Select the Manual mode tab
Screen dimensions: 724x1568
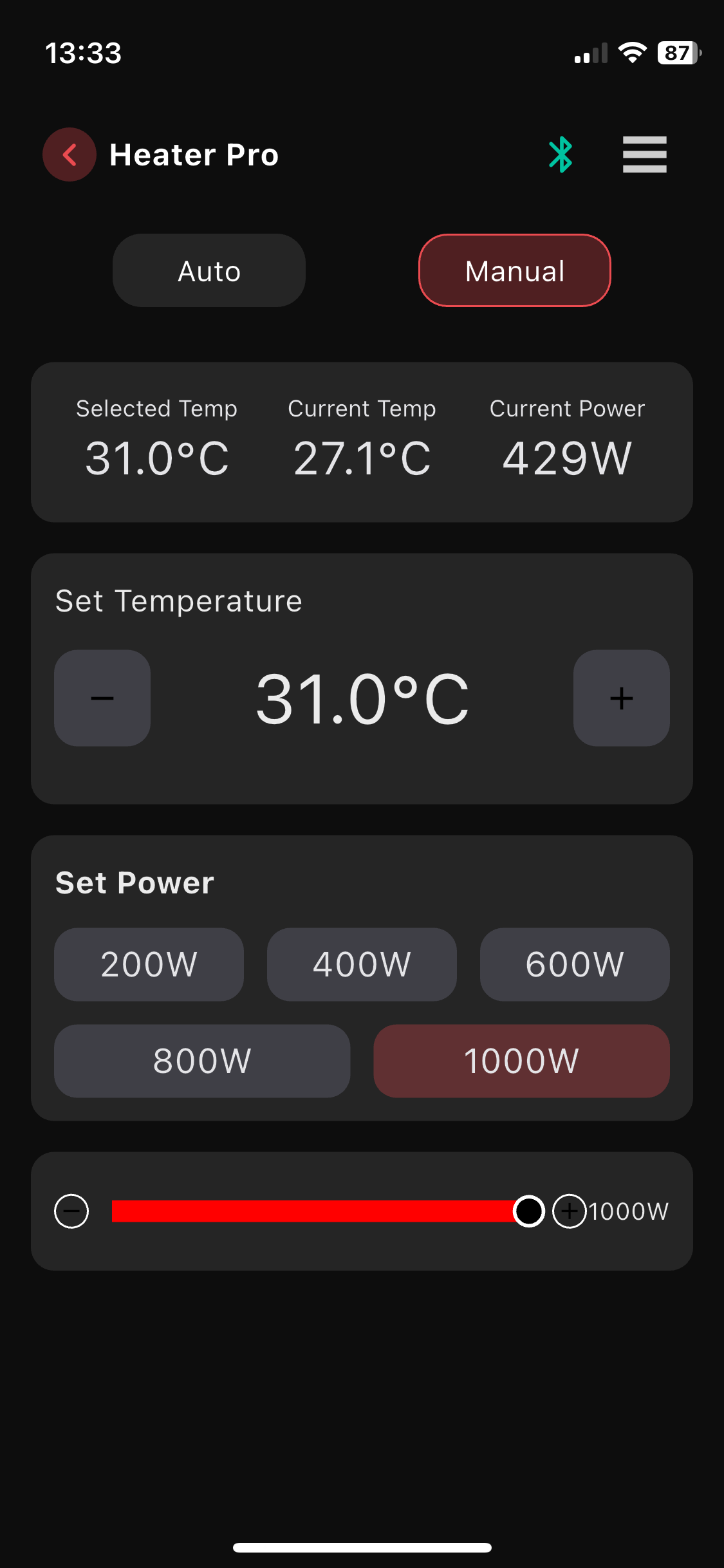[x=514, y=270]
